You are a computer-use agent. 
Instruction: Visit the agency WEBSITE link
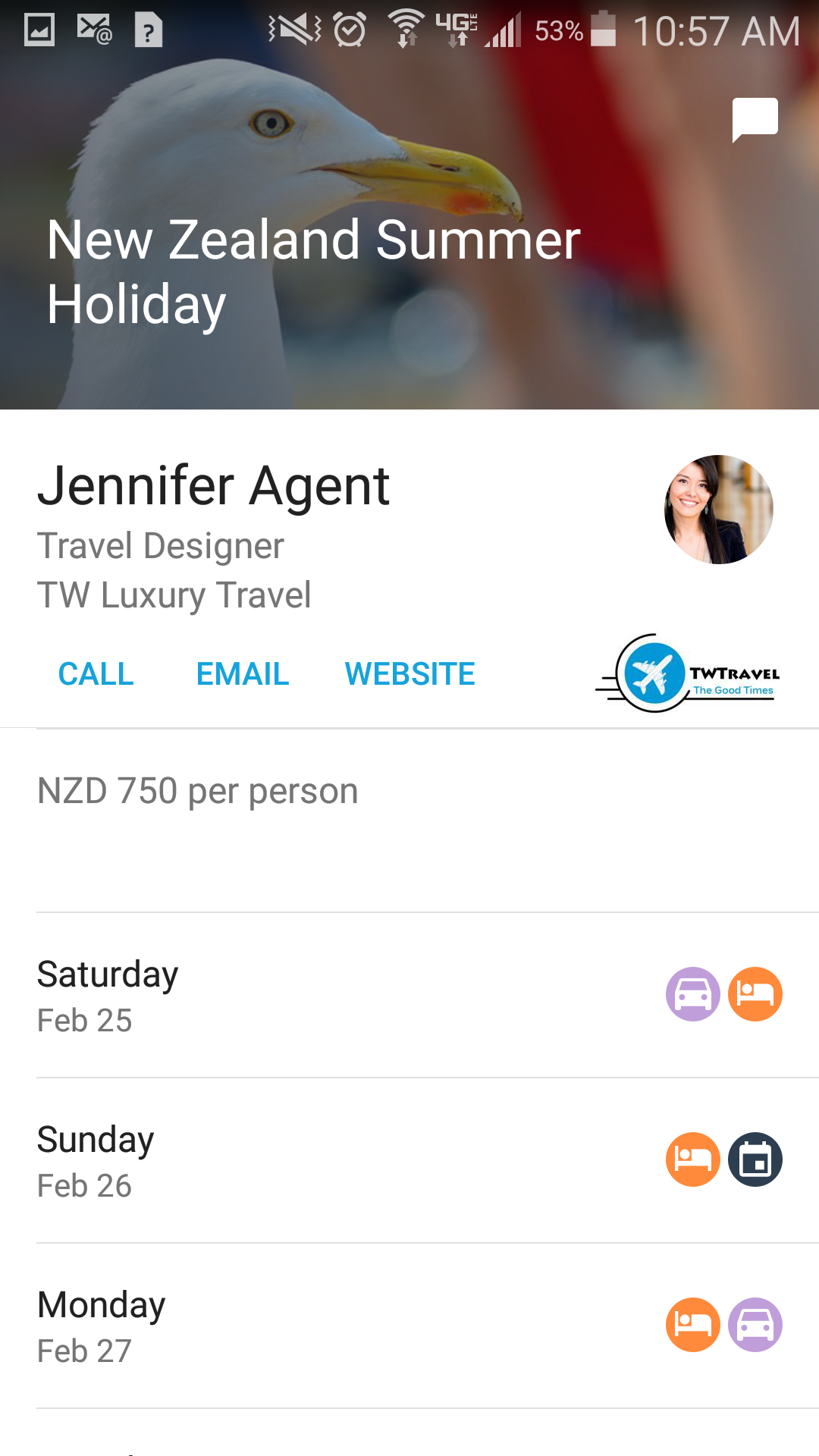tap(409, 673)
